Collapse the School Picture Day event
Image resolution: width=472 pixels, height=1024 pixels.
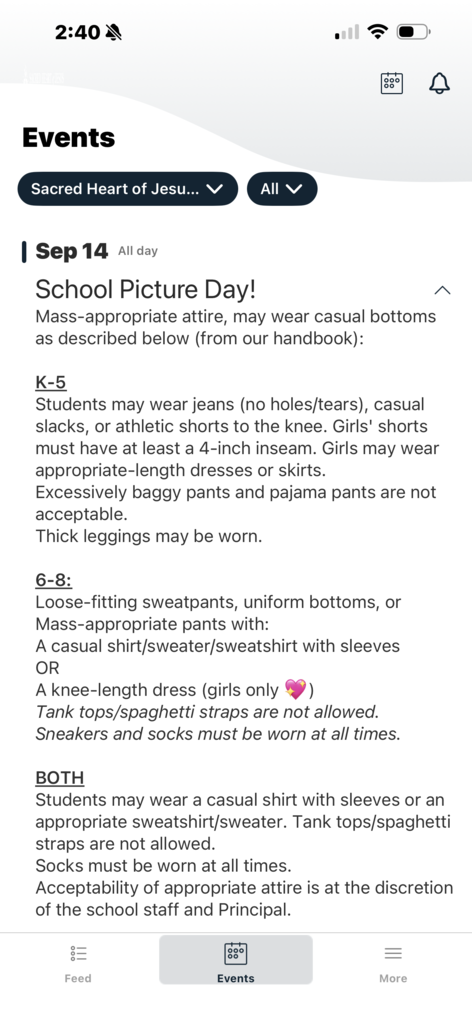pyautogui.click(x=443, y=290)
